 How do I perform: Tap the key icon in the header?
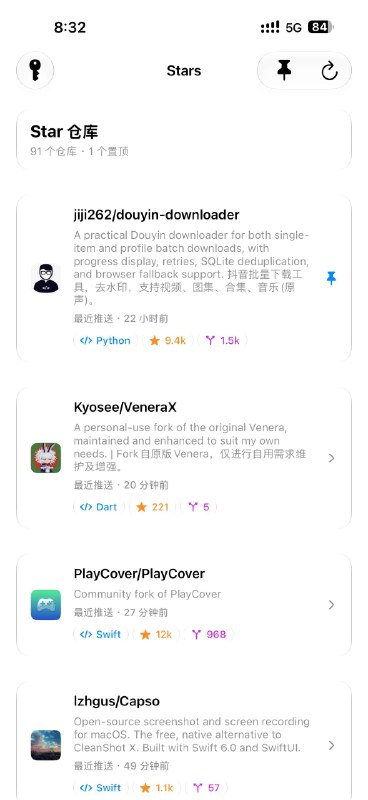[35, 70]
